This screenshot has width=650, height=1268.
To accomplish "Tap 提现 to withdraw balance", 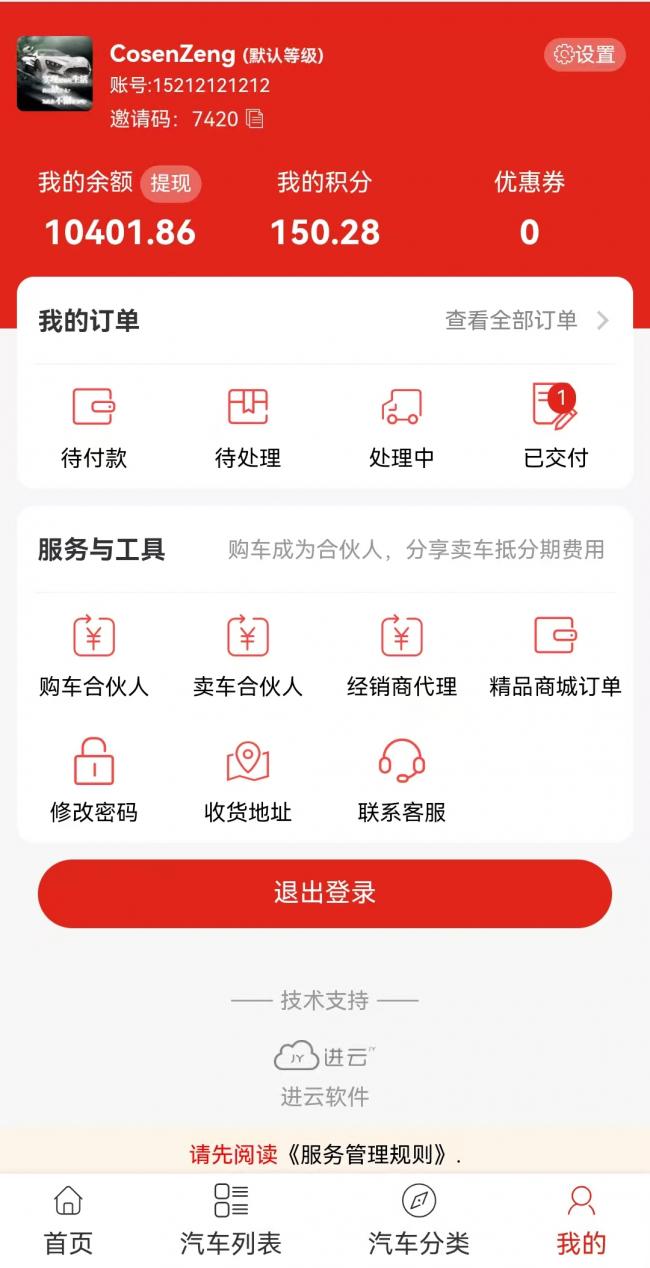I will [x=170, y=183].
